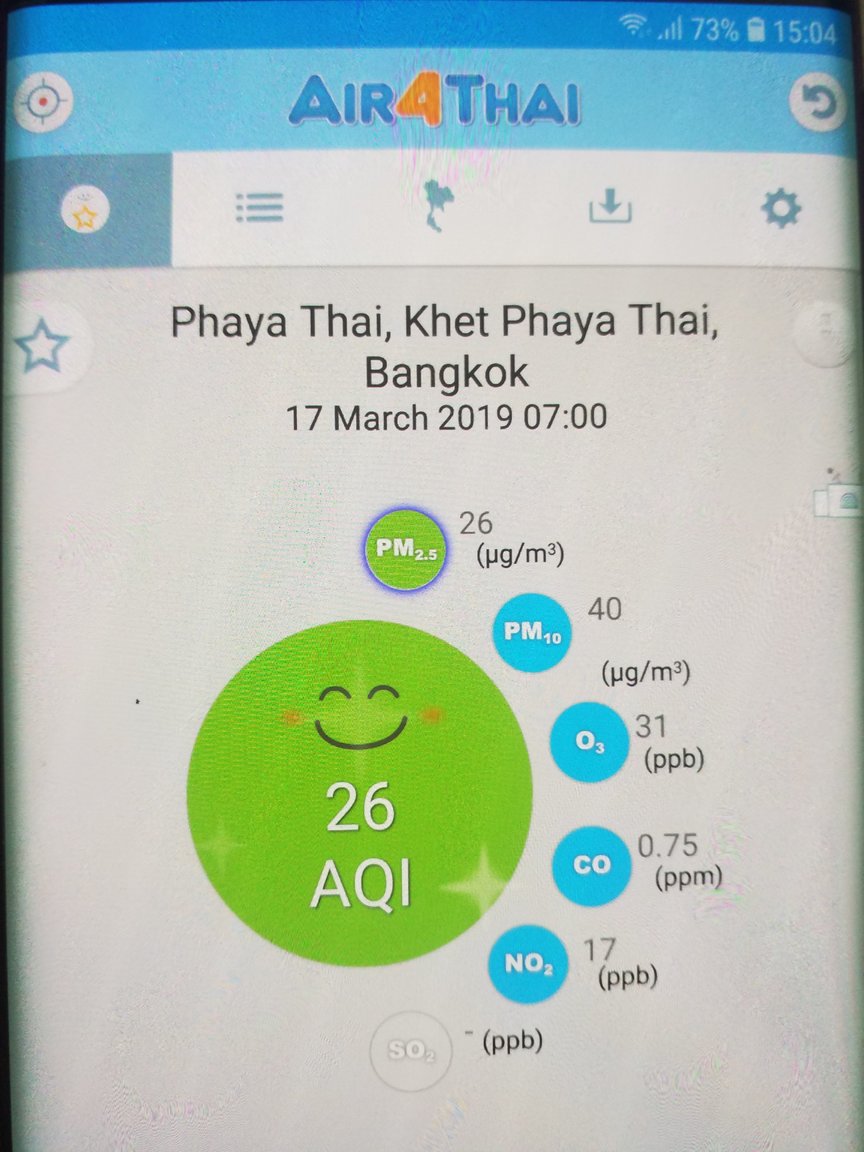Tap the locate-me target icon

(x=45, y=102)
